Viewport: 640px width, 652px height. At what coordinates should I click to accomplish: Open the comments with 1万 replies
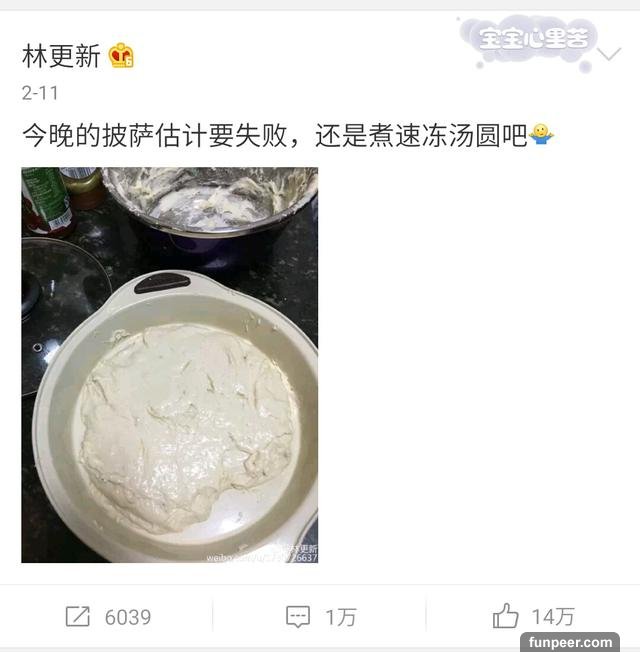320,617
